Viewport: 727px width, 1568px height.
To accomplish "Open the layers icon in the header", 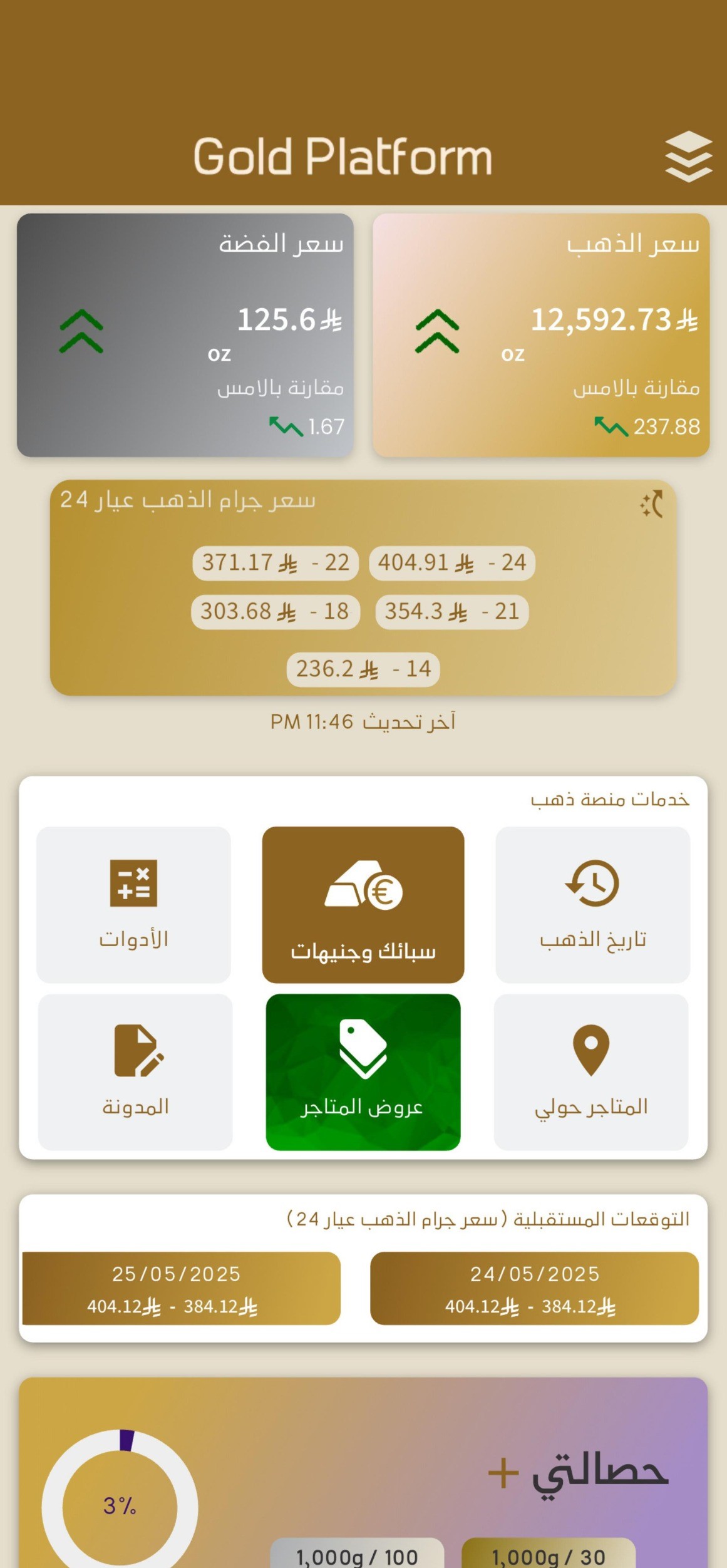I will [688, 157].
